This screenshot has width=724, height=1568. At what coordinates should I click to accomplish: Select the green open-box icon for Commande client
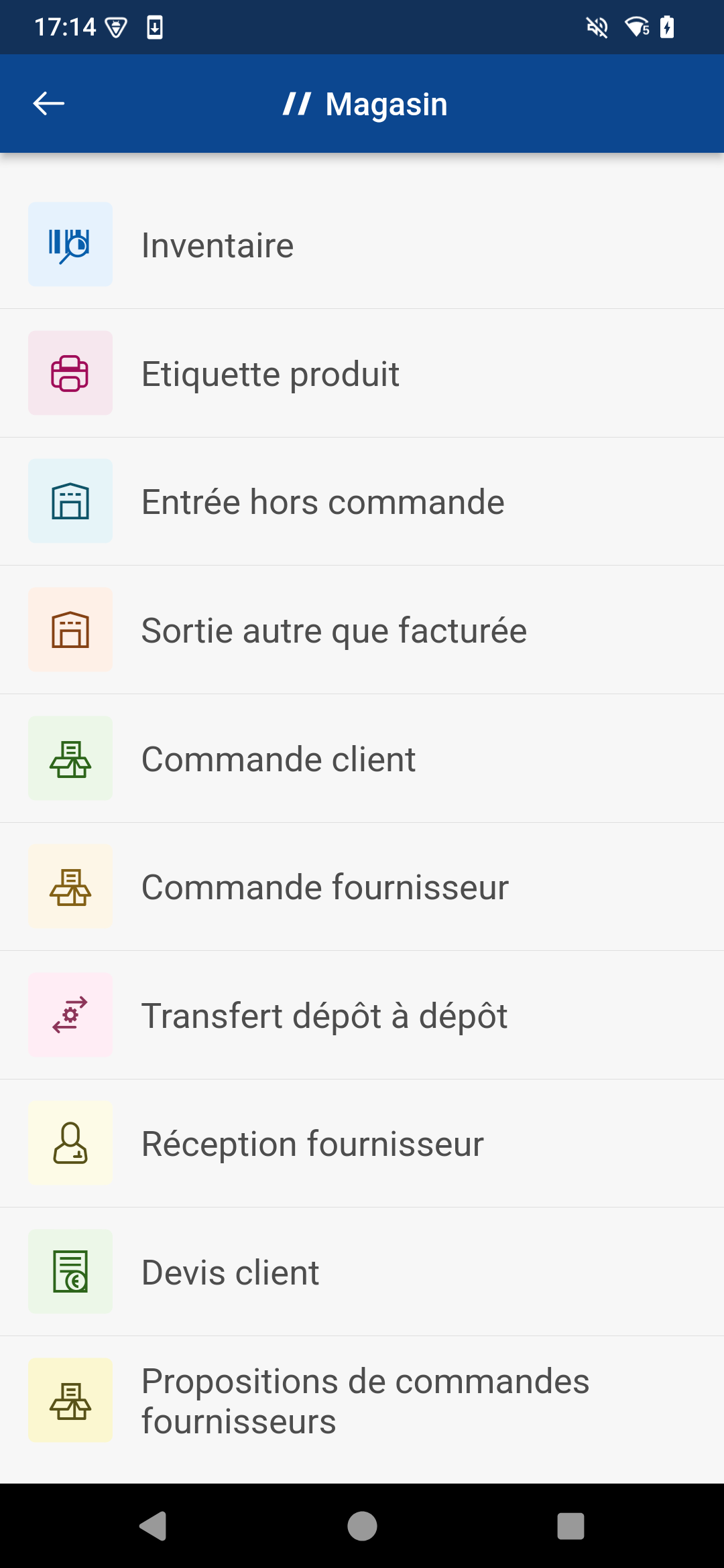(x=70, y=758)
